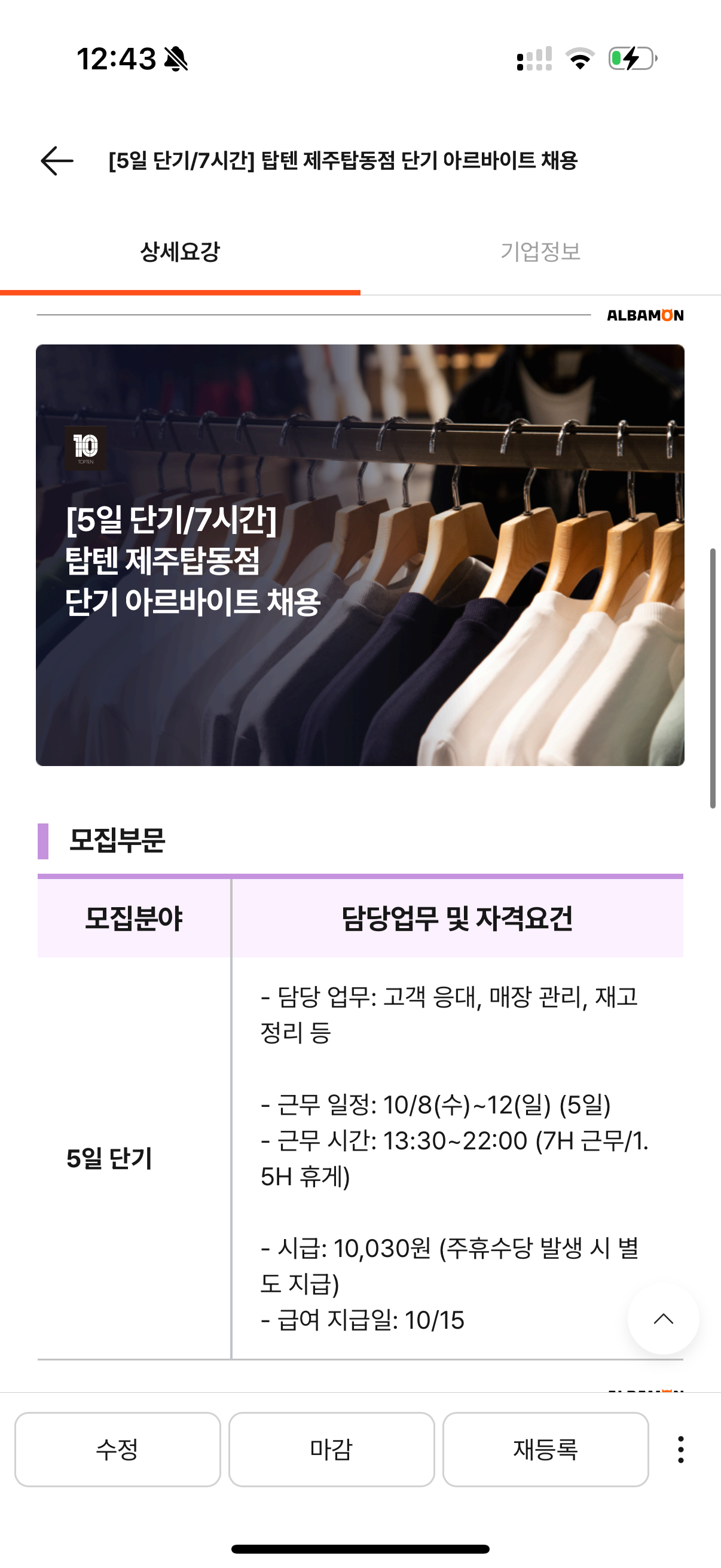Go back using the arrow icon
This screenshot has width=721, height=1568.
click(x=57, y=161)
